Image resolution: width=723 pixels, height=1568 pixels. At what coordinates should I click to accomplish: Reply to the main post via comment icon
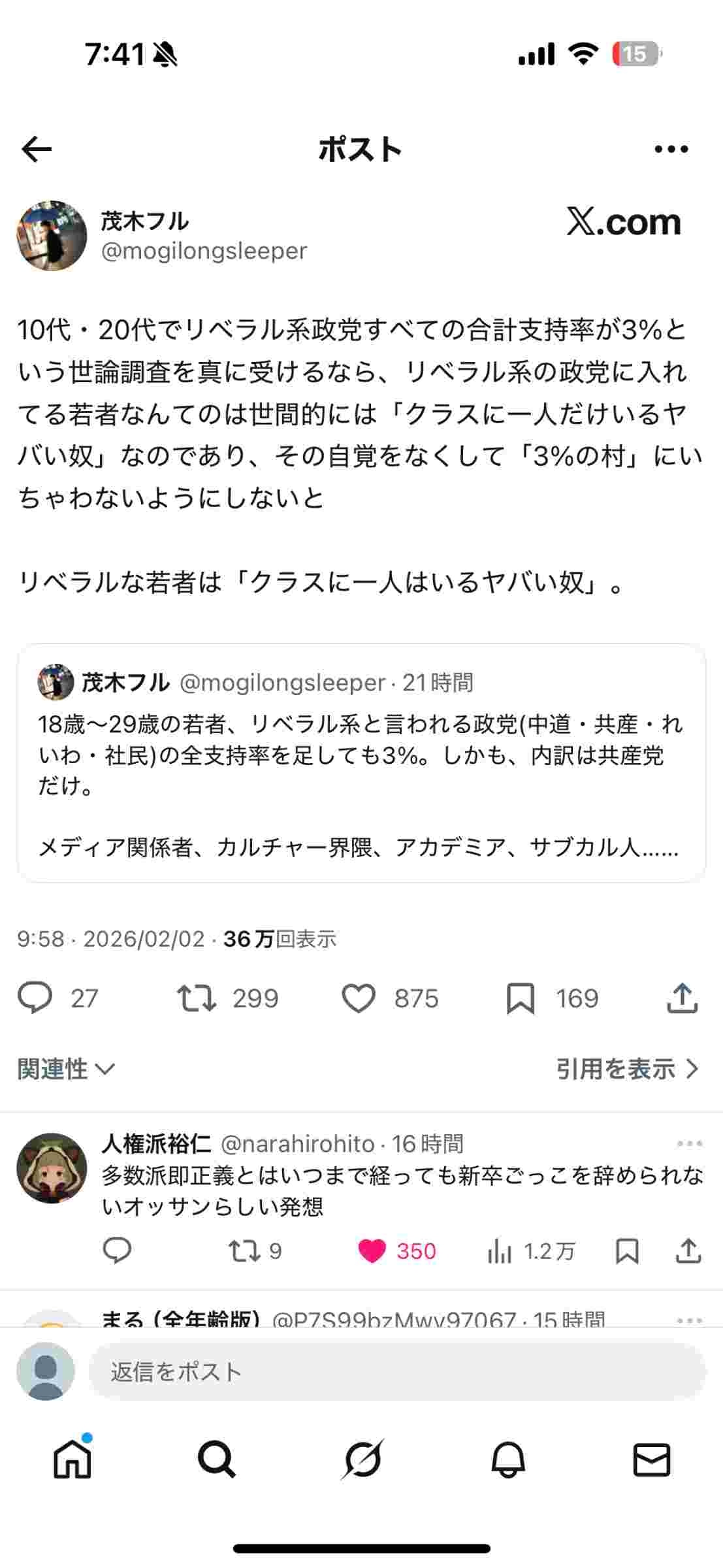click(35, 998)
